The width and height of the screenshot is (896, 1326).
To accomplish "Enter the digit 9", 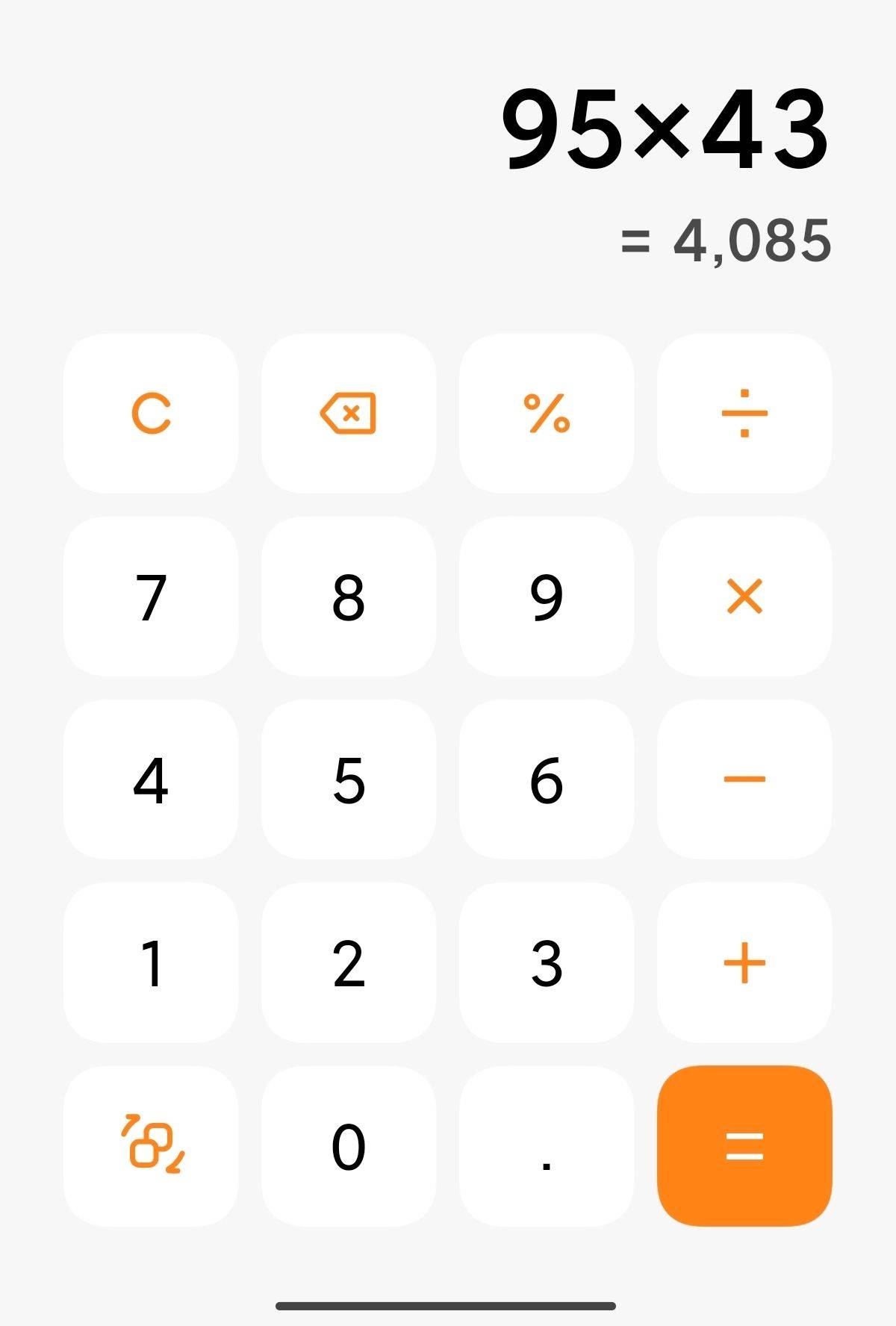I will (x=547, y=597).
